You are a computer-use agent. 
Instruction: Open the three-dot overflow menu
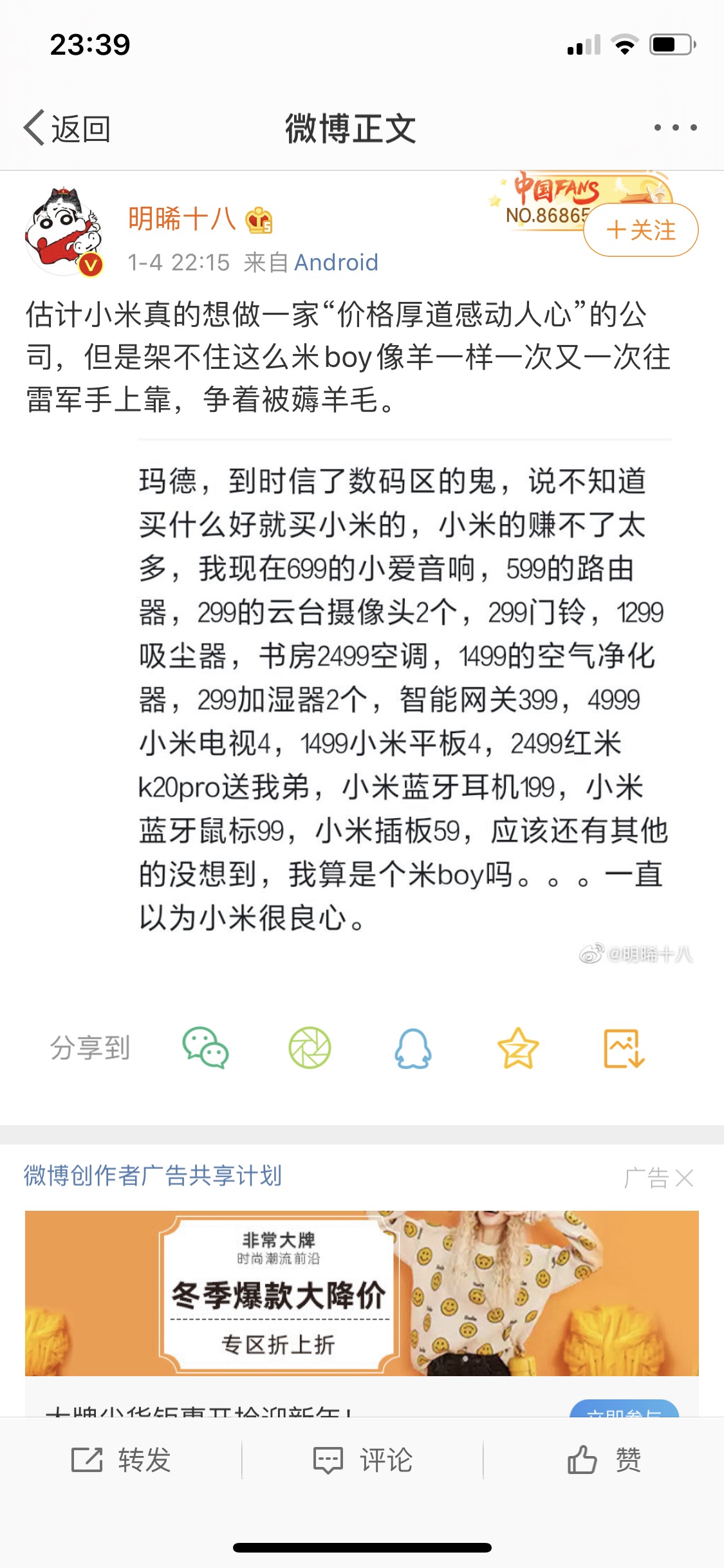[675, 127]
